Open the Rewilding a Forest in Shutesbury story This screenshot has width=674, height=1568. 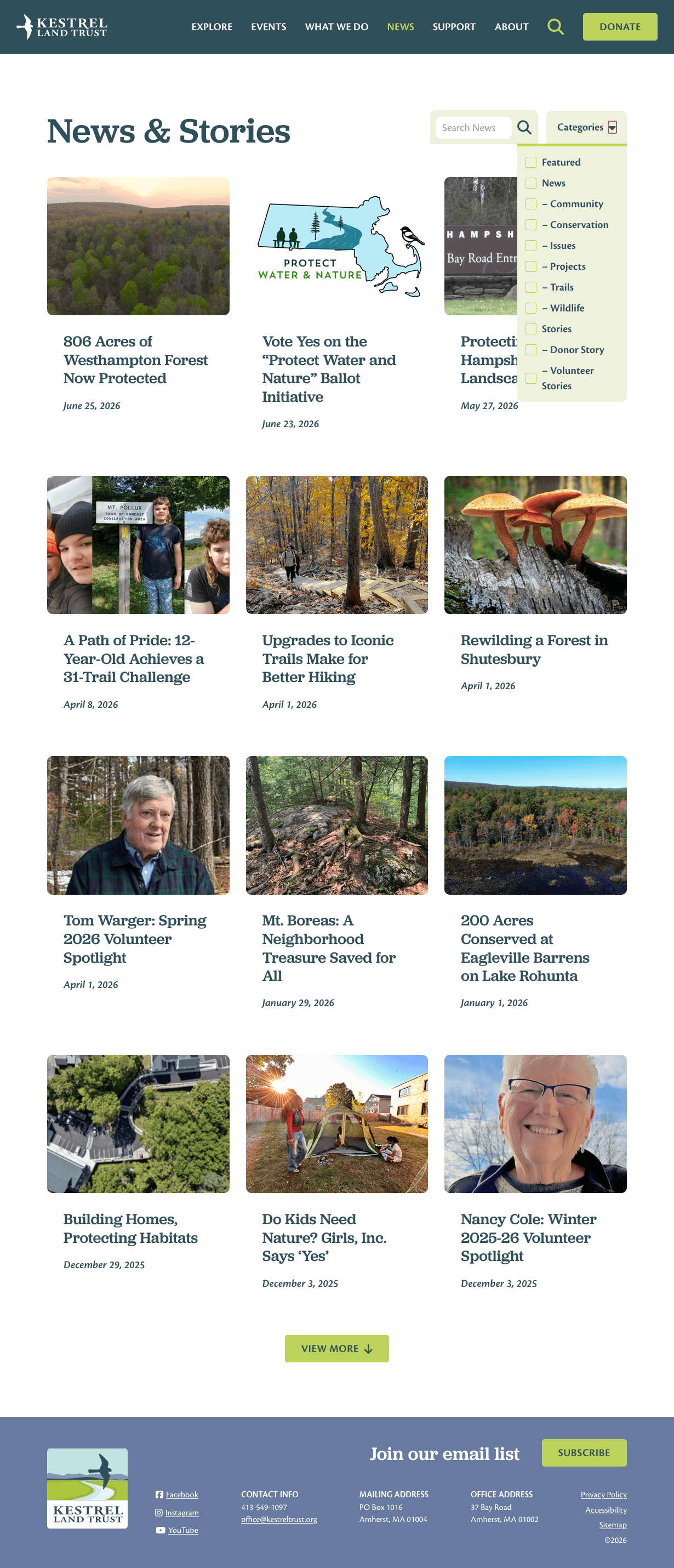coord(534,650)
